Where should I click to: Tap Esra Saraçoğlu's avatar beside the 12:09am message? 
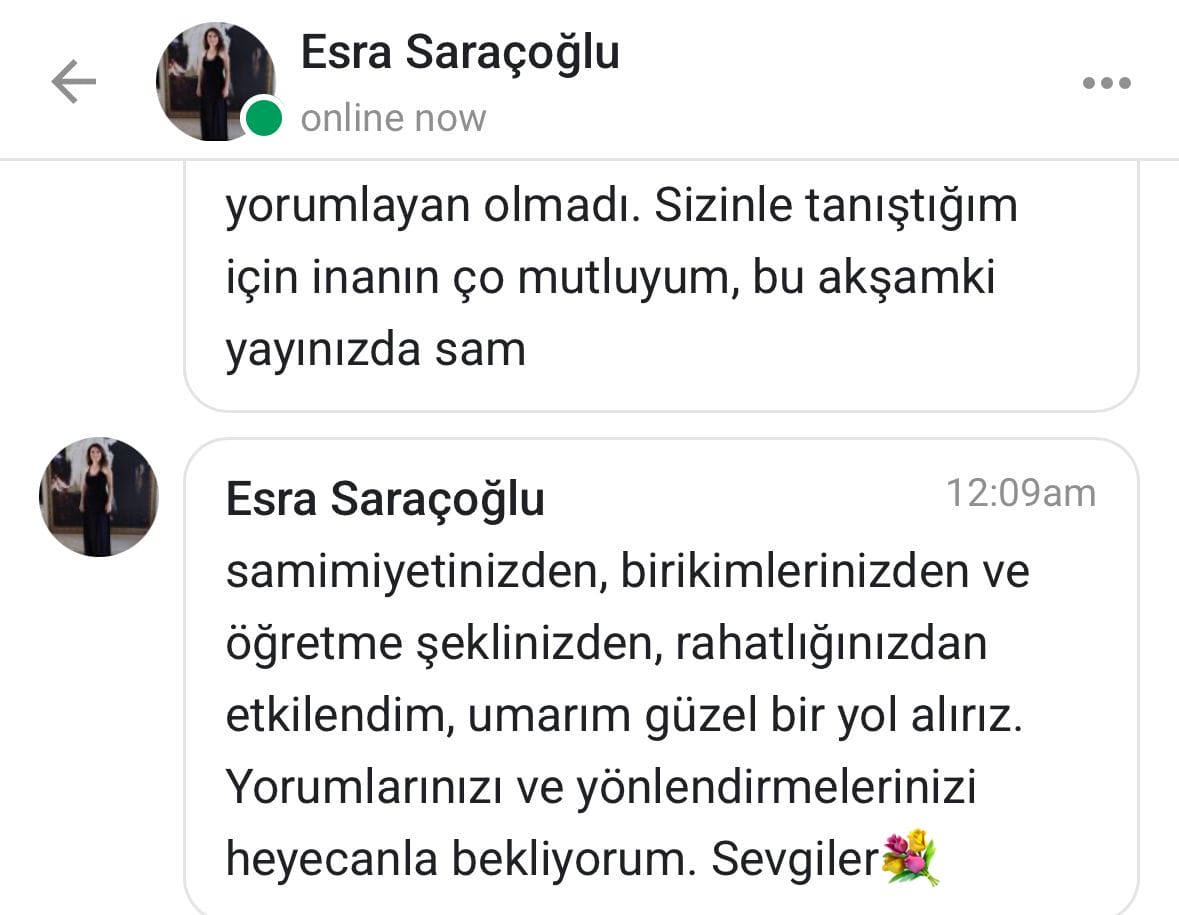tap(98, 497)
